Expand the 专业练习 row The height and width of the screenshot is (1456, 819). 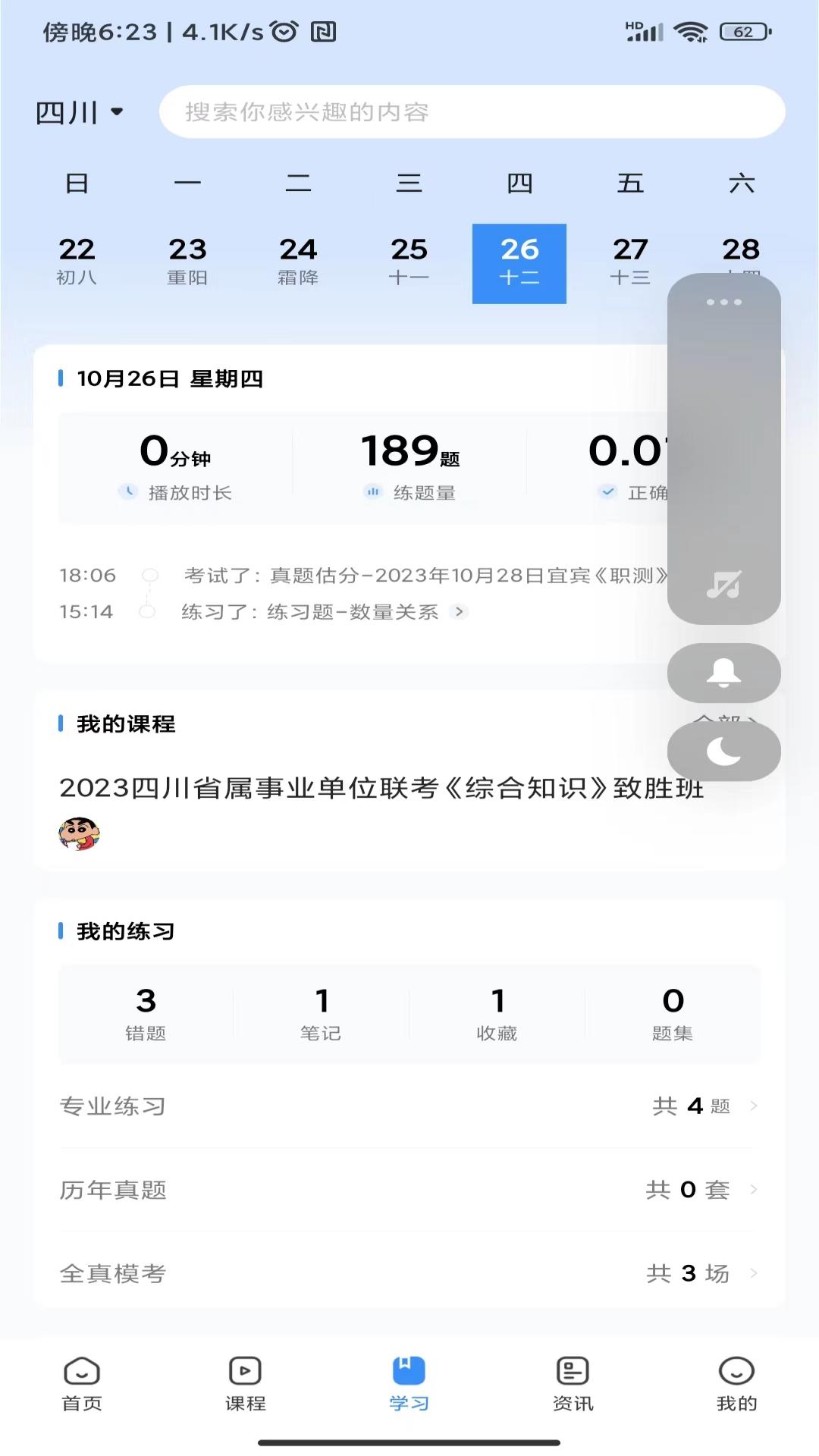click(x=409, y=1106)
